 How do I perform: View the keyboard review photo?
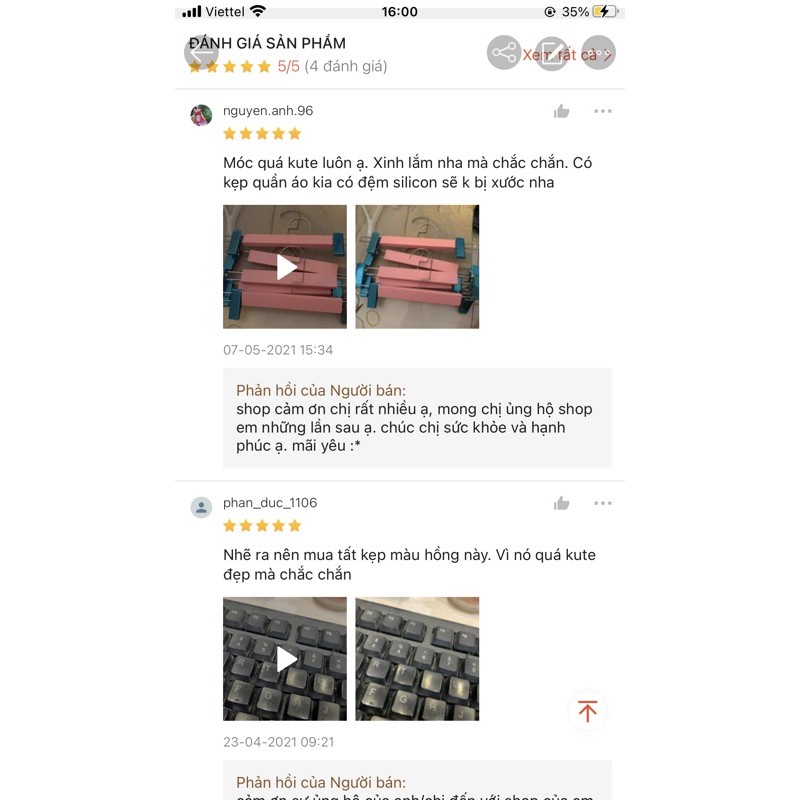[417, 659]
